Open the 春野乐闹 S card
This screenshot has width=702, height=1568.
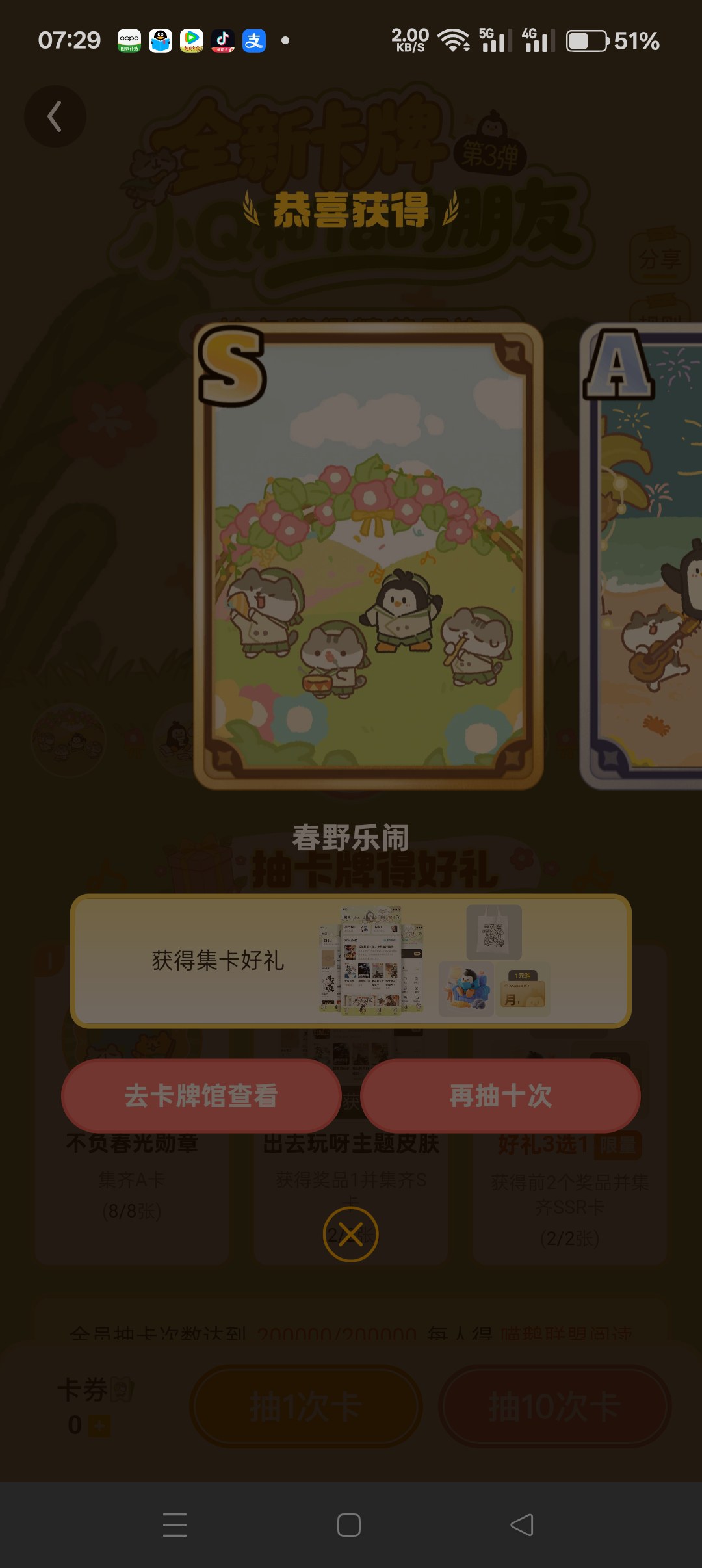click(x=368, y=556)
